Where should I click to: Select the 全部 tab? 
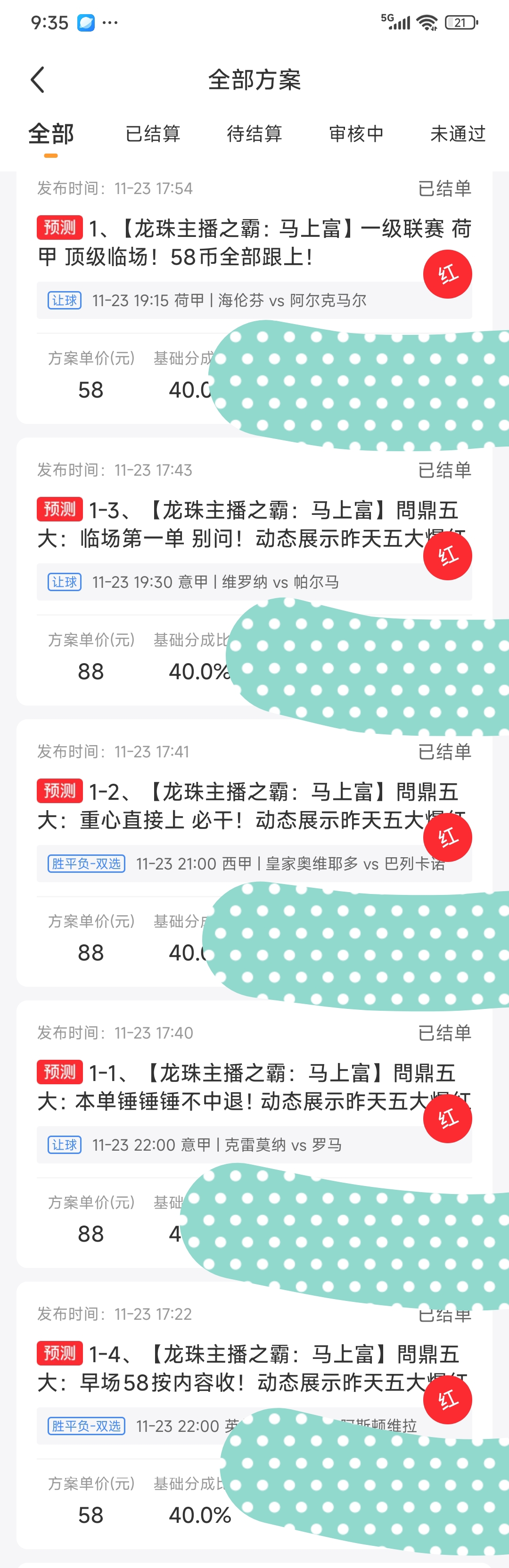coord(51,134)
